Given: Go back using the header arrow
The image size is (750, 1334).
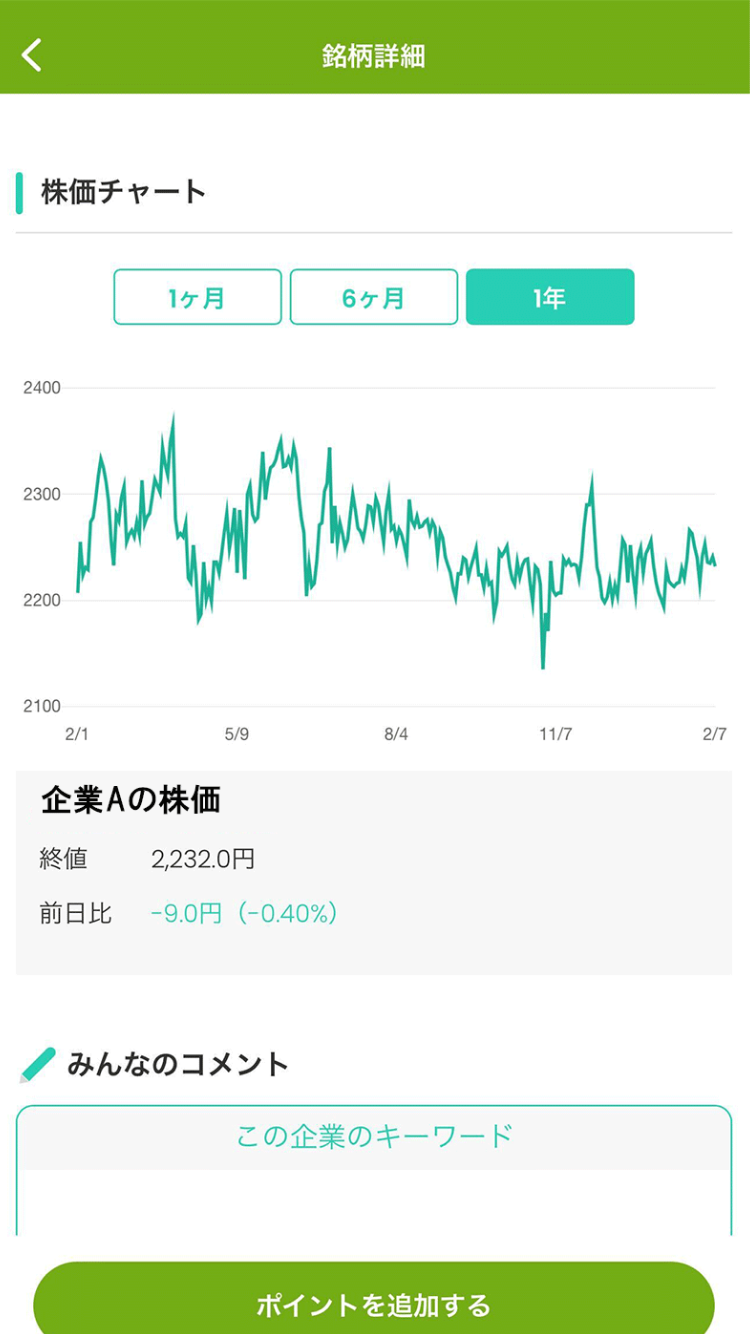Looking at the screenshot, I should (32, 55).
